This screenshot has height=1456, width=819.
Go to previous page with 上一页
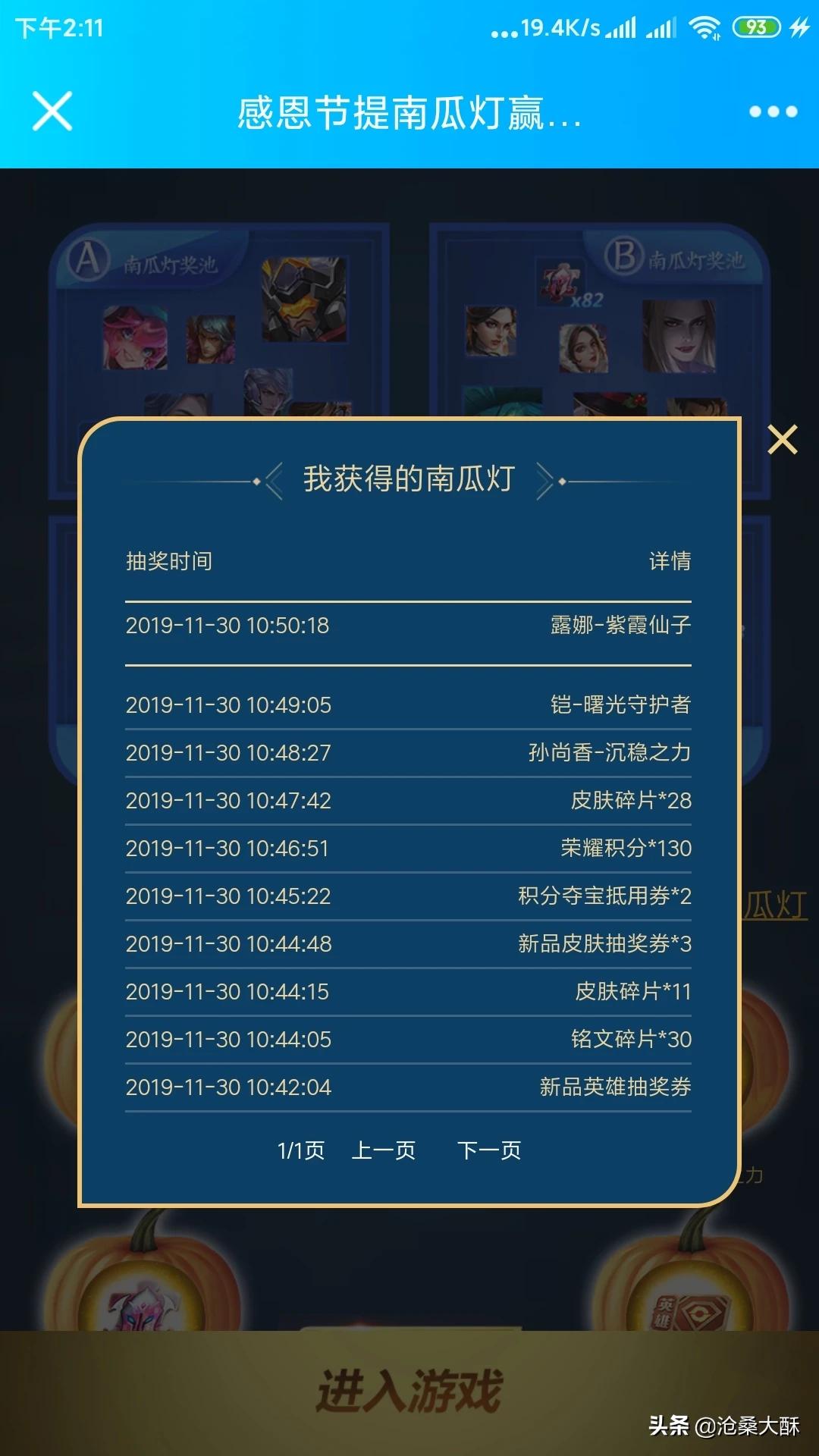(x=384, y=1150)
